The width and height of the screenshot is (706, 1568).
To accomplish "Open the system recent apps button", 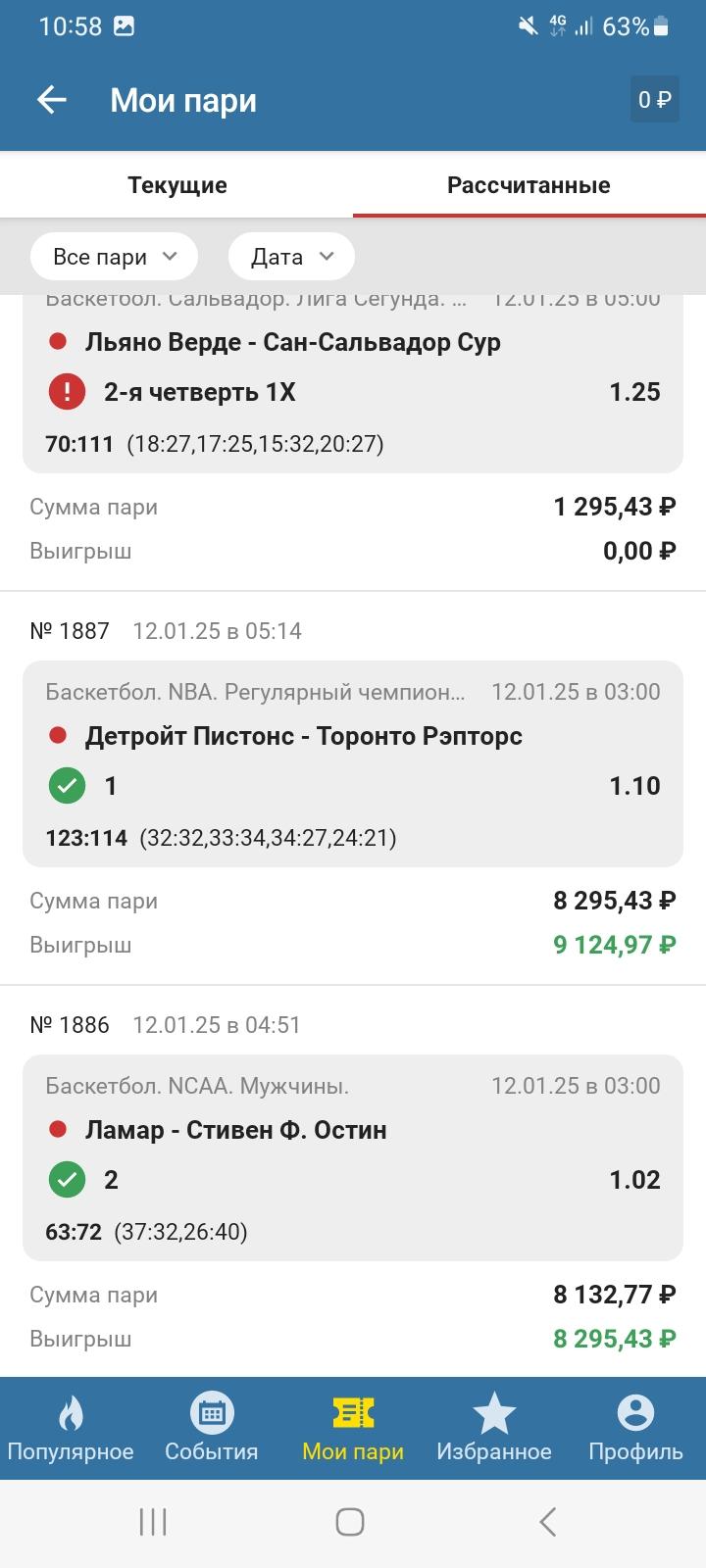I will coord(153,1522).
